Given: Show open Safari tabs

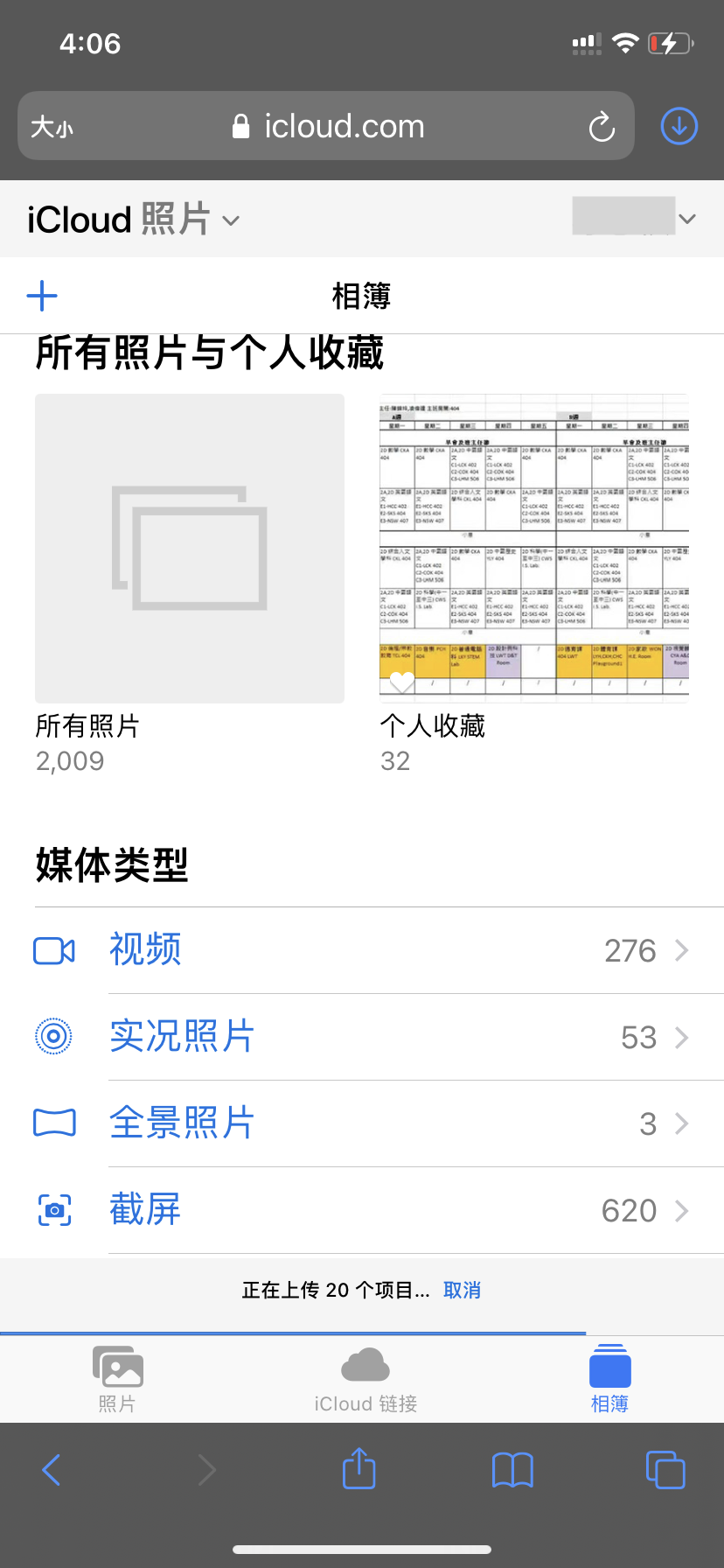Looking at the screenshot, I should (665, 1470).
